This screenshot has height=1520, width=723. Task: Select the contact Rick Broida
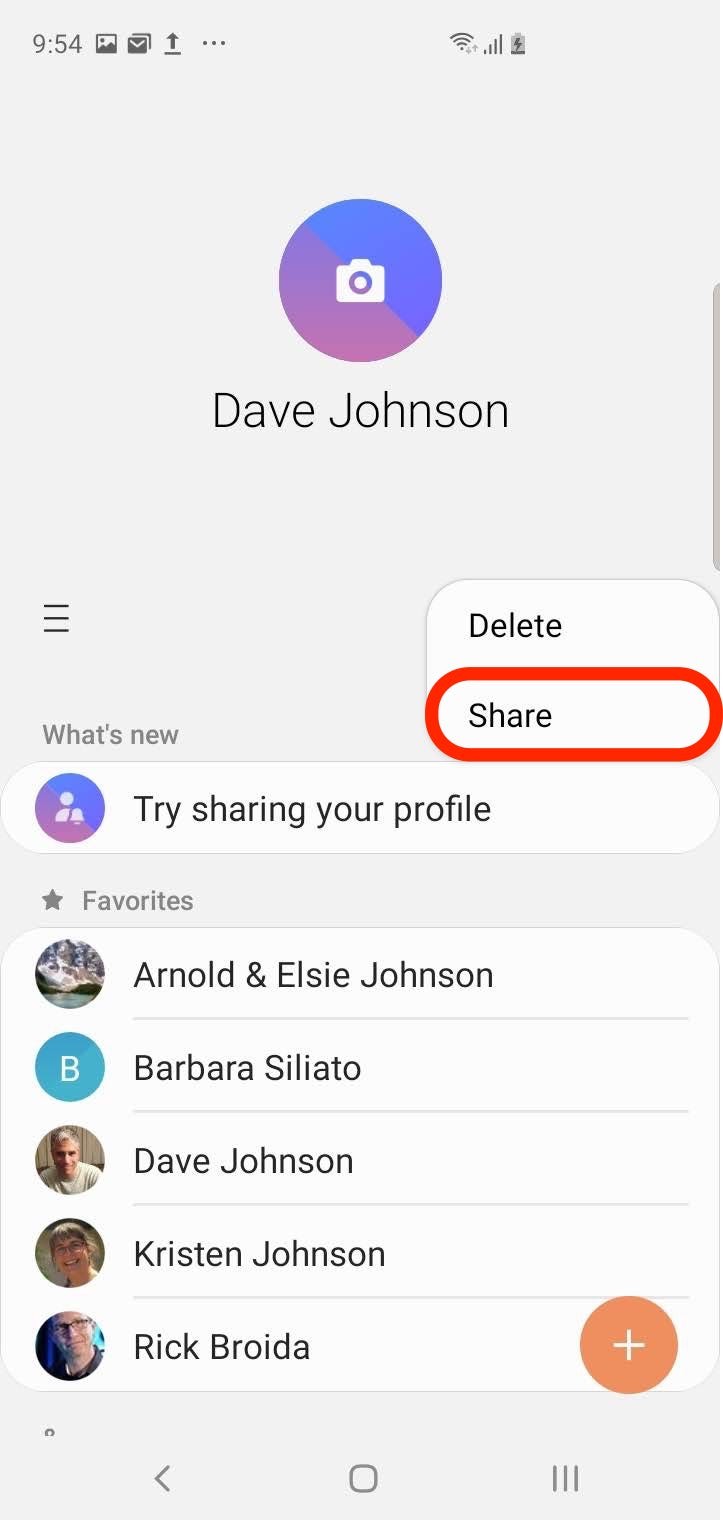pyautogui.click(x=221, y=1345)
